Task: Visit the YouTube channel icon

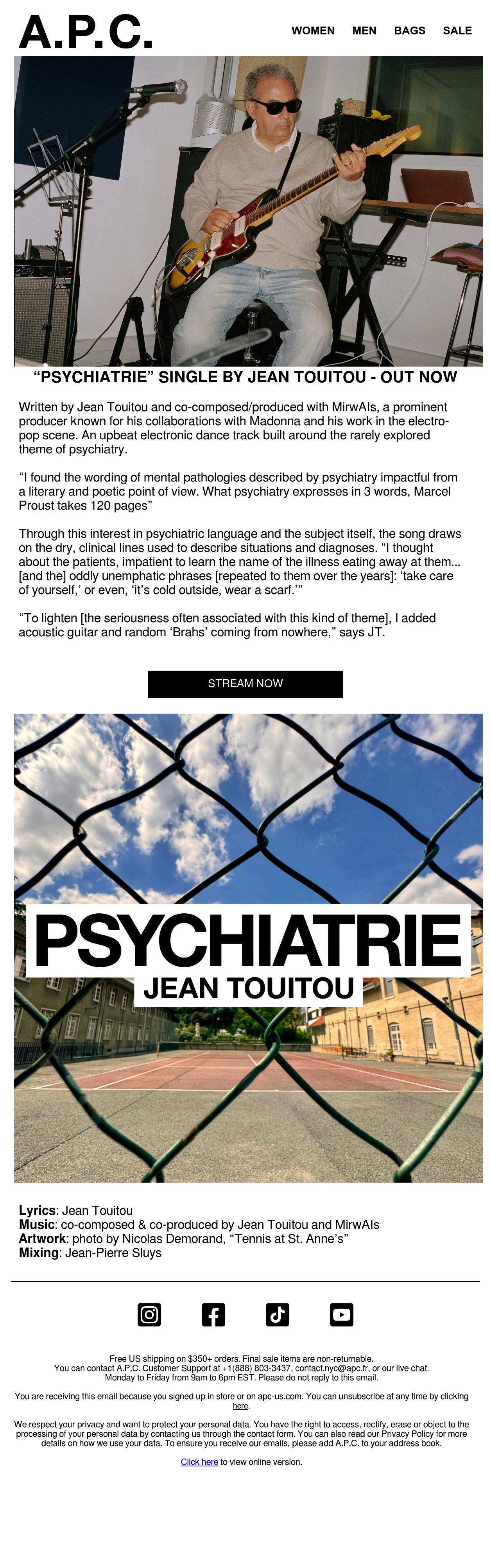Action: click(x=341, y=1314)
